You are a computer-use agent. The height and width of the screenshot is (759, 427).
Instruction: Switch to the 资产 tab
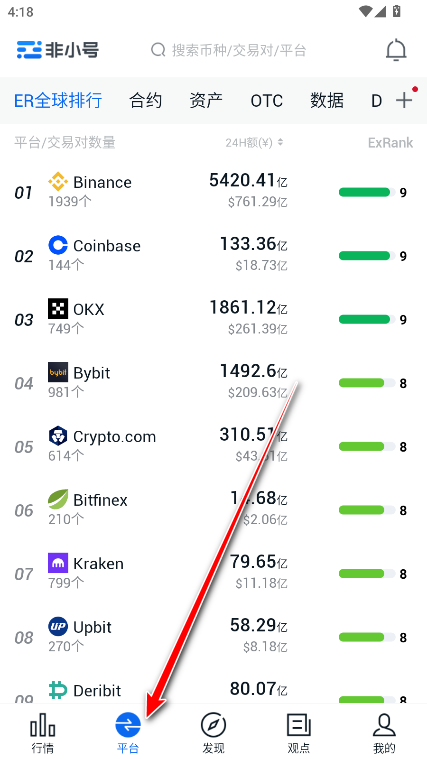click(x=206, y=101)
